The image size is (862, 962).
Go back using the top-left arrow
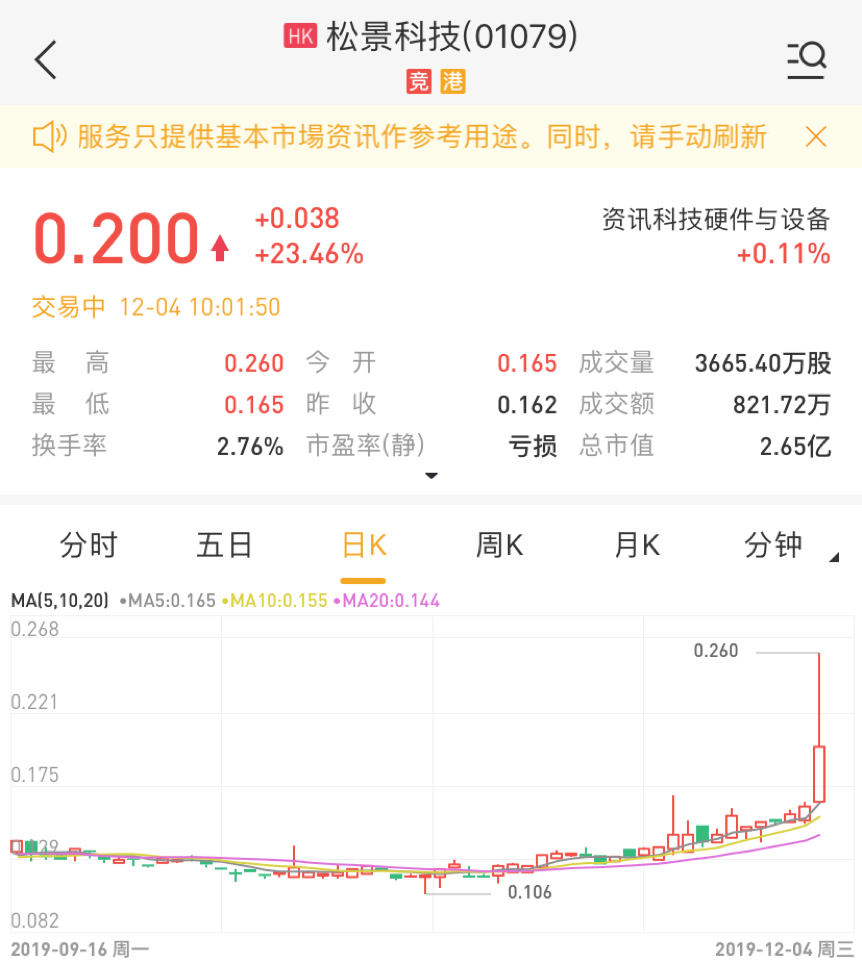46,59
